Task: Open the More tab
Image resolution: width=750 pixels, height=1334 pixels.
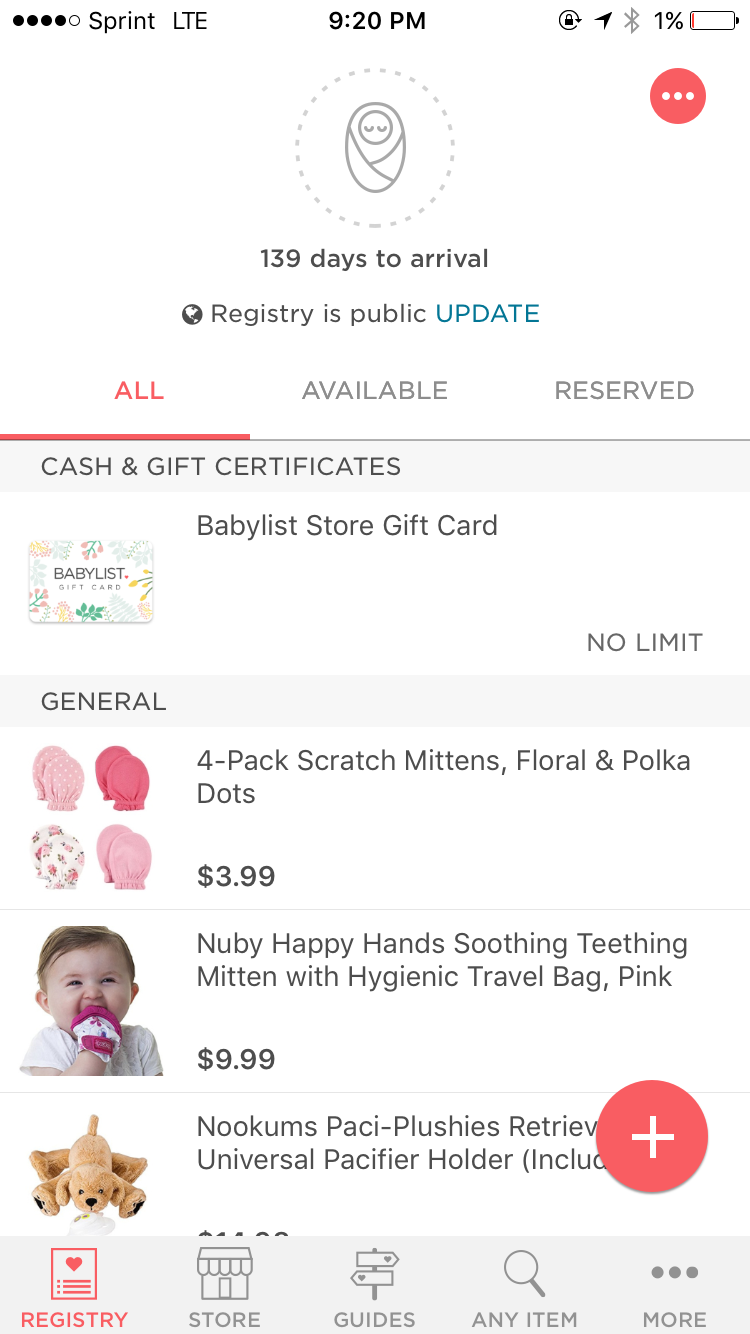Action: 675,1286
